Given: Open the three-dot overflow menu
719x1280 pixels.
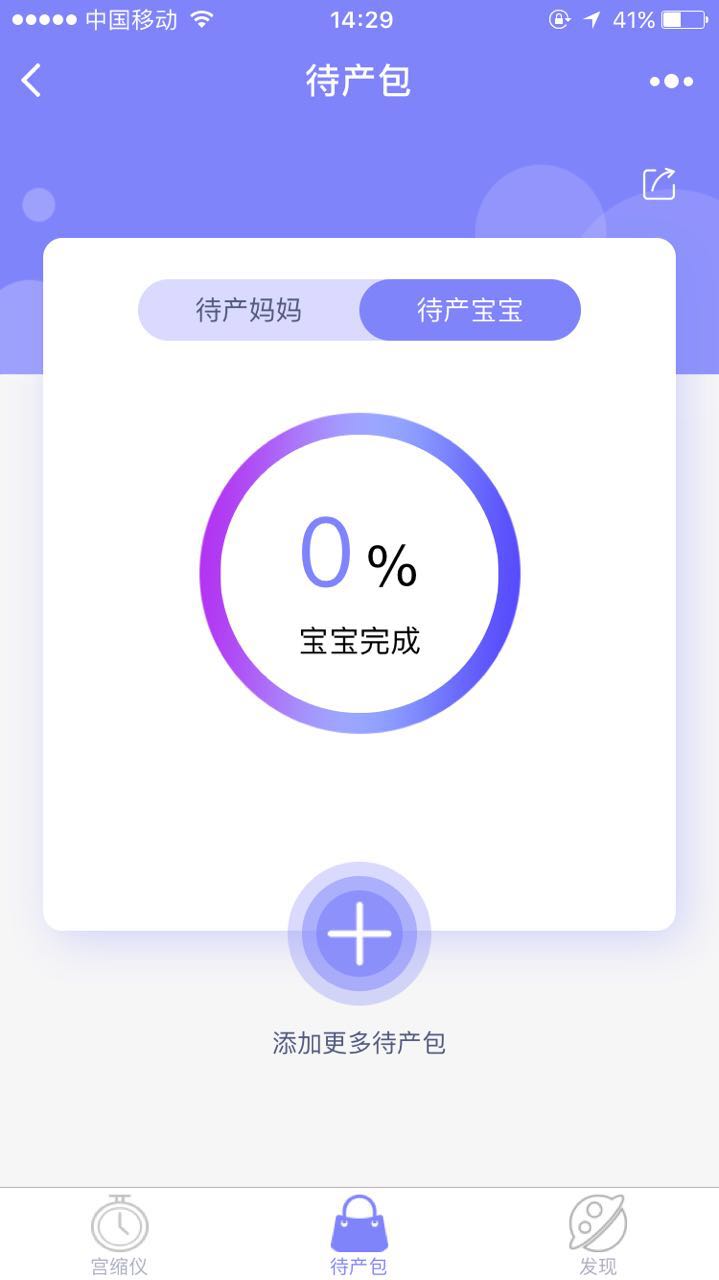Looking at the screenshot, I should coord(671,81).
